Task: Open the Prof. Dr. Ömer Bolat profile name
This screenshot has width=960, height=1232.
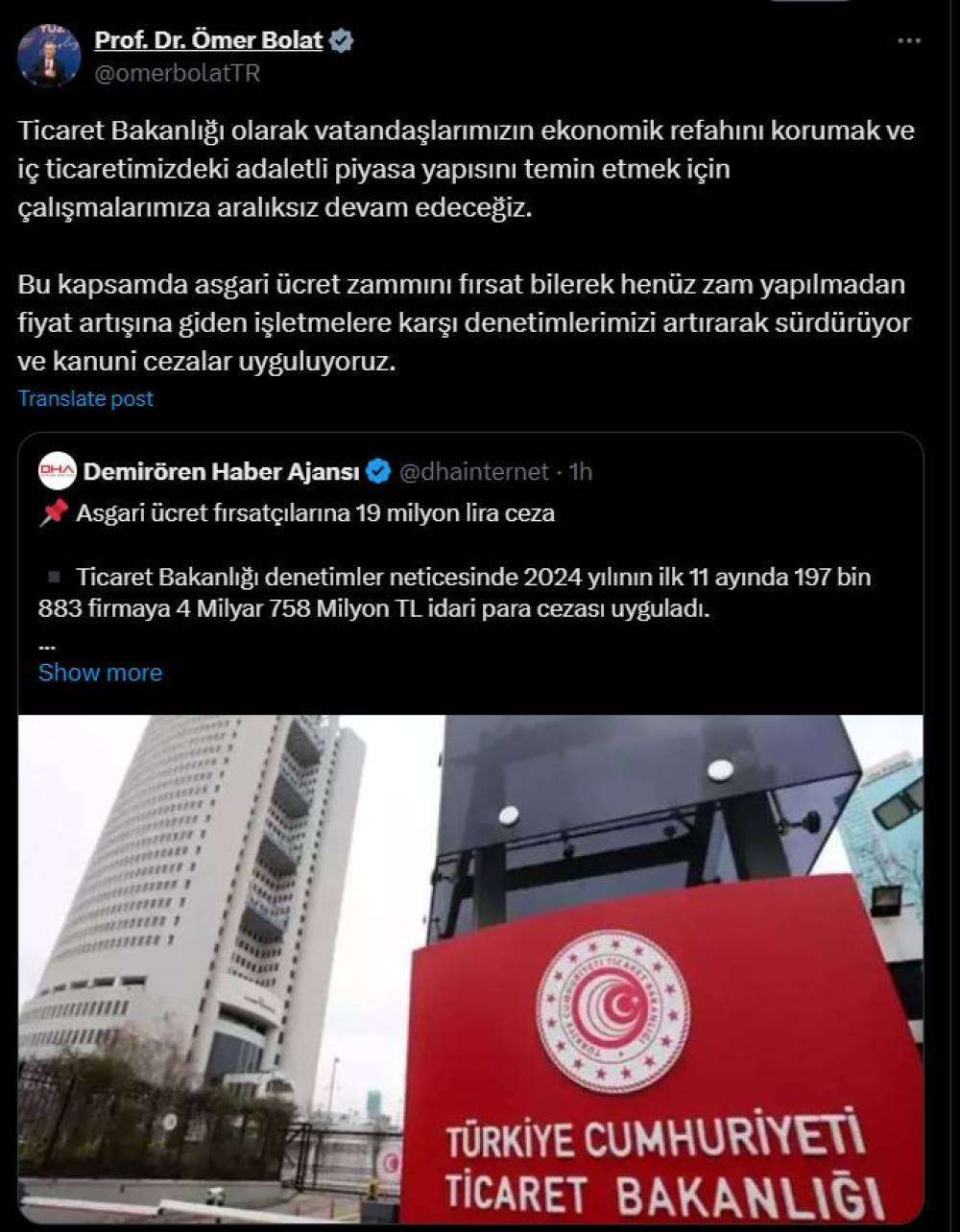Action: (208, 40)
